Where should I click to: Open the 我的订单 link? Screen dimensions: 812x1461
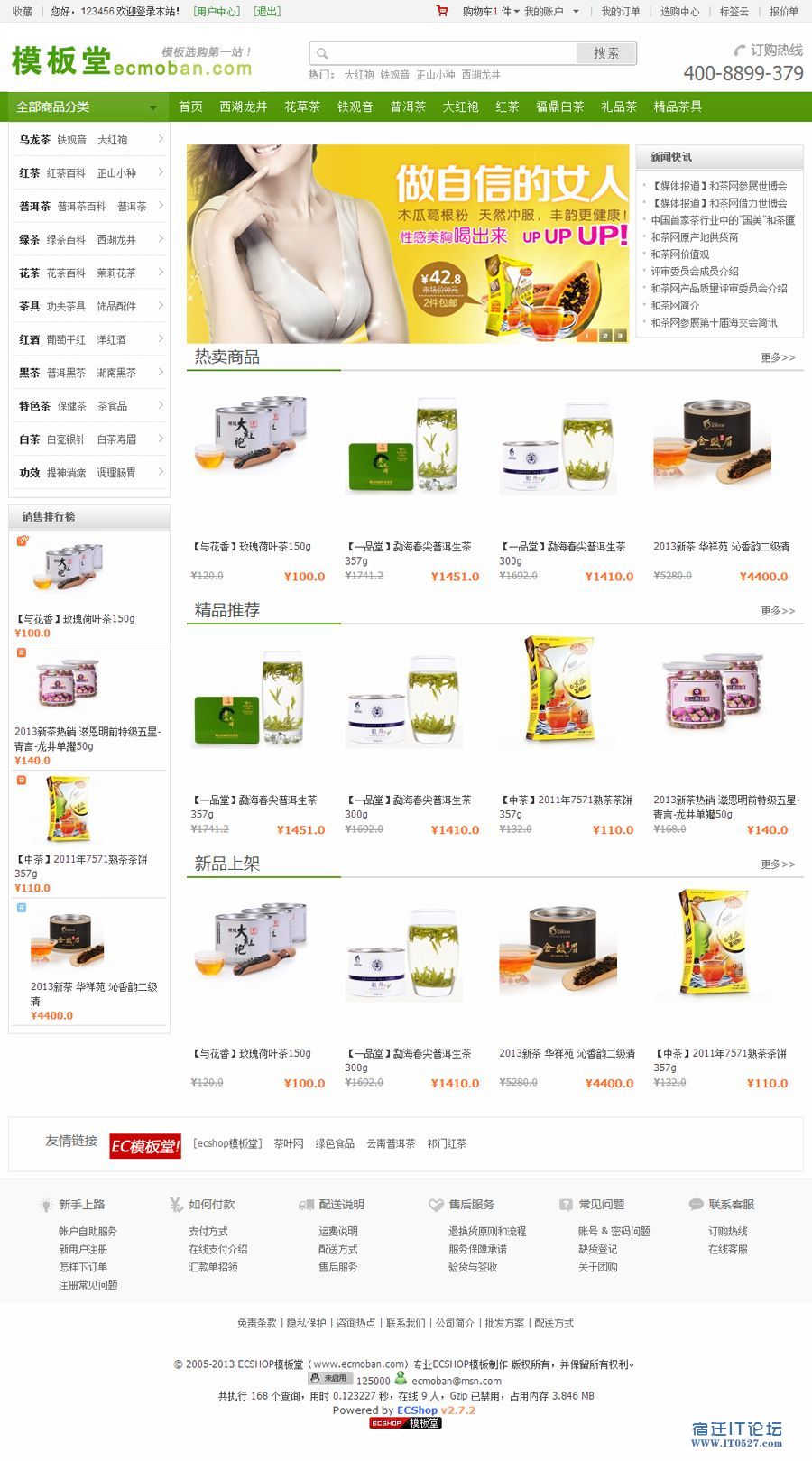[621, 12]
